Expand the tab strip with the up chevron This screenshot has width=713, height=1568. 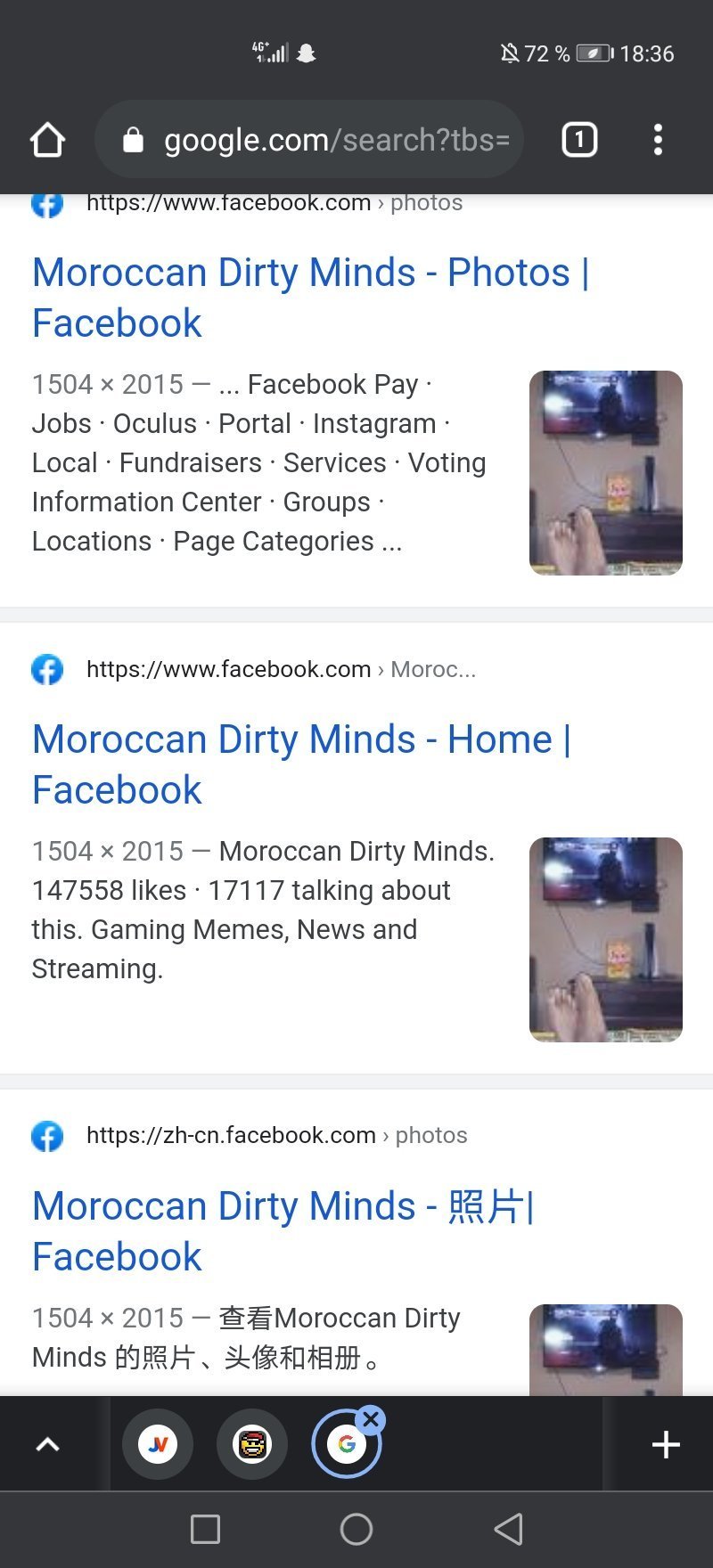point(47,1444)
